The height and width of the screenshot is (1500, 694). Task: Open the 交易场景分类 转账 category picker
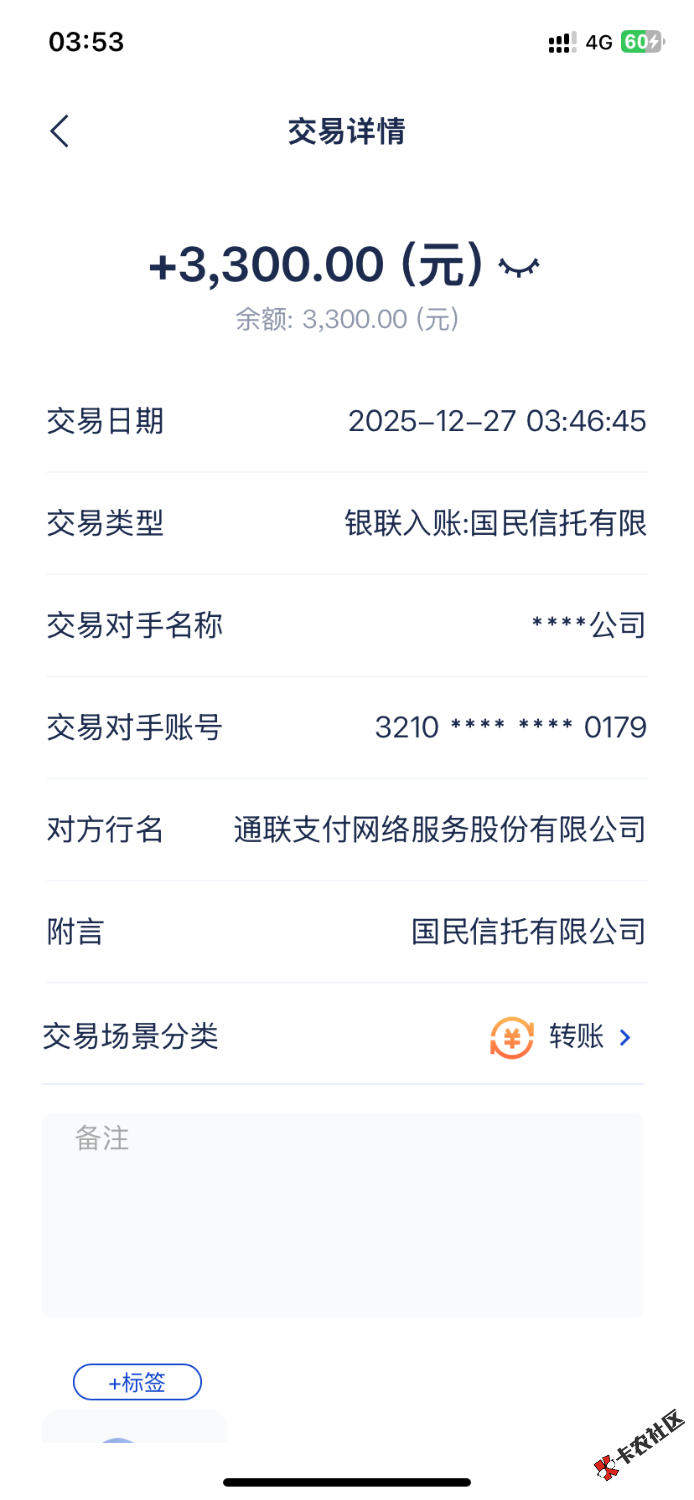click(575, 1037)
